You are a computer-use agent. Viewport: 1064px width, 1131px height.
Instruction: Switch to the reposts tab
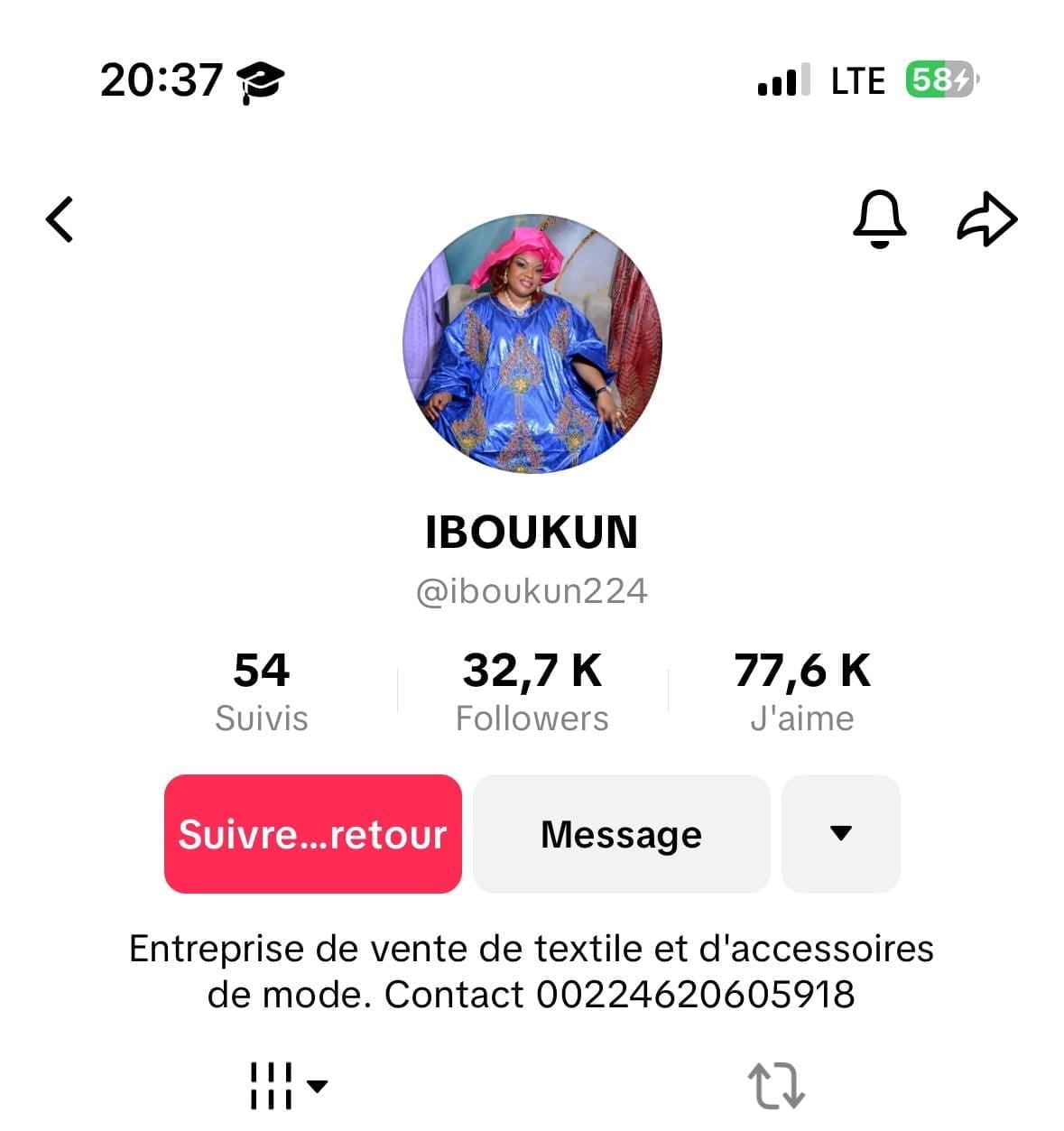[776, 1085]
